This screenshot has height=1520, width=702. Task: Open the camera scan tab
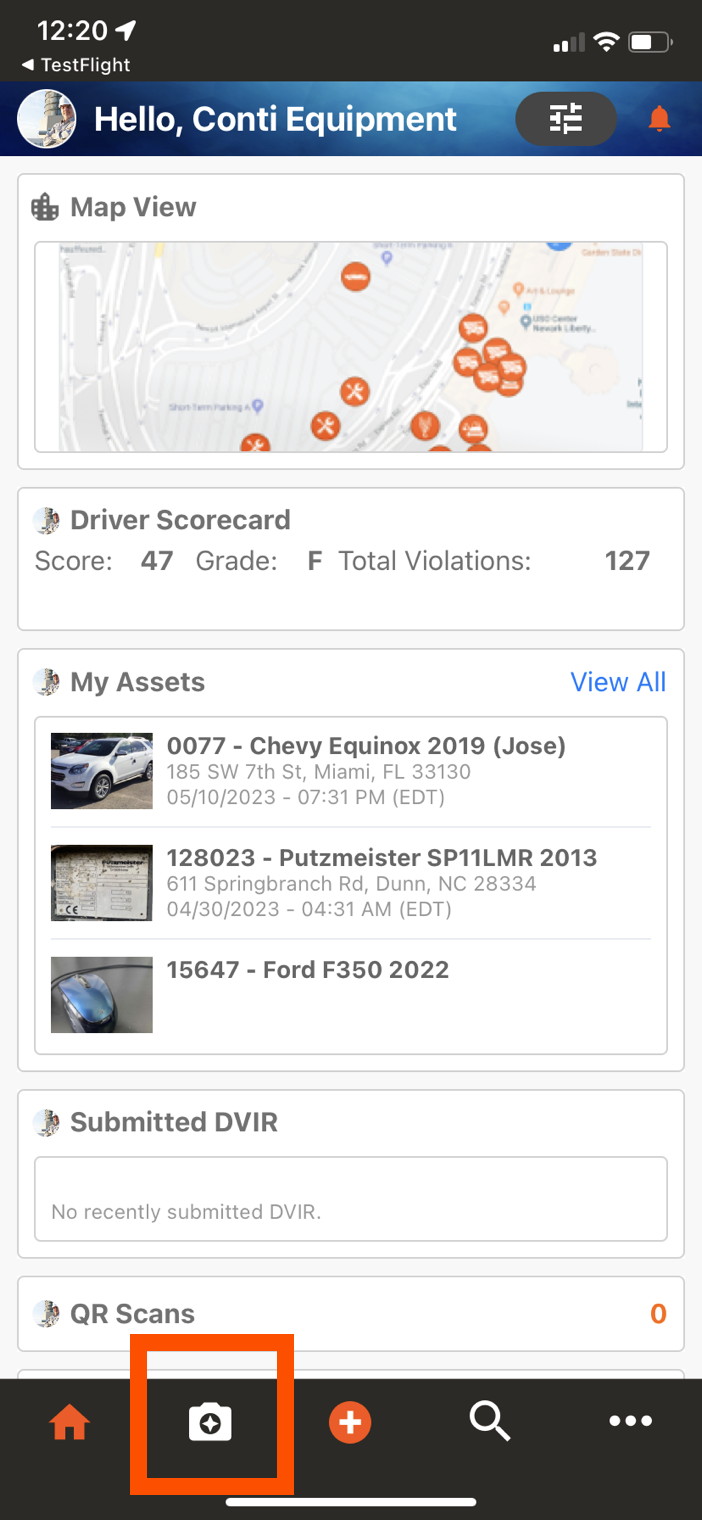pyautogui.click(x=210, y=1421)
